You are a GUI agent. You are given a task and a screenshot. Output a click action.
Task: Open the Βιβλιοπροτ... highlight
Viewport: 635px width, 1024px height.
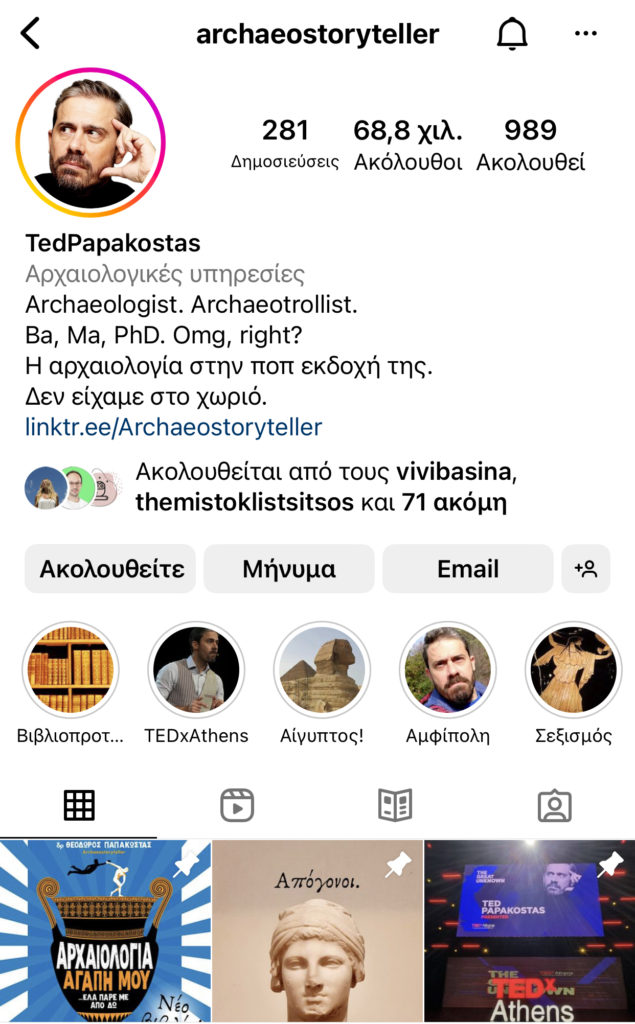tap(70, 670)
